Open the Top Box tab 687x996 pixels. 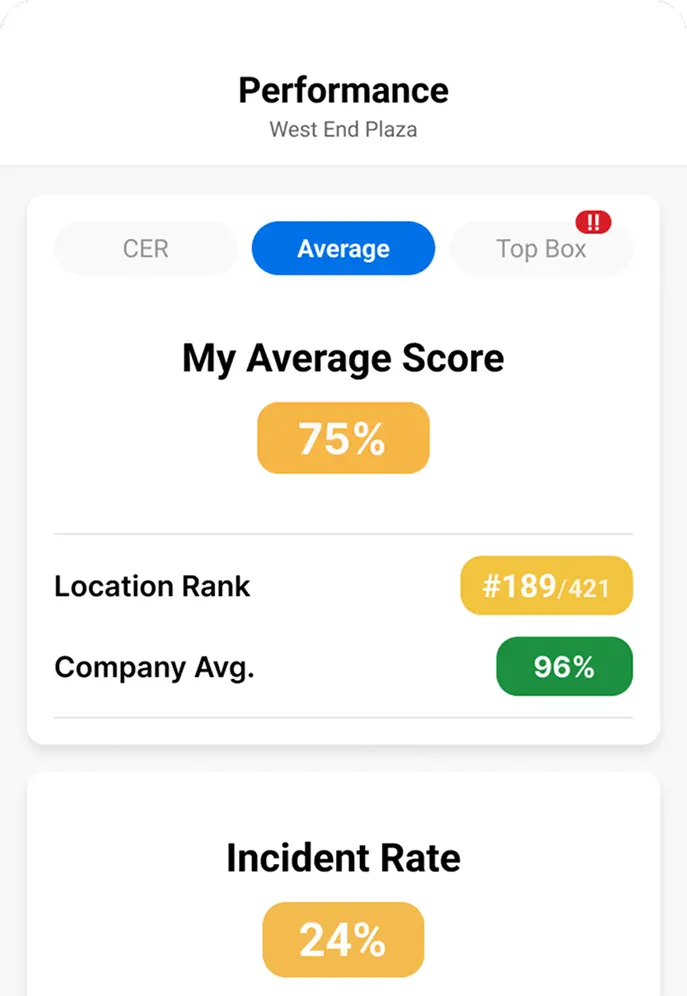point(541,248)
